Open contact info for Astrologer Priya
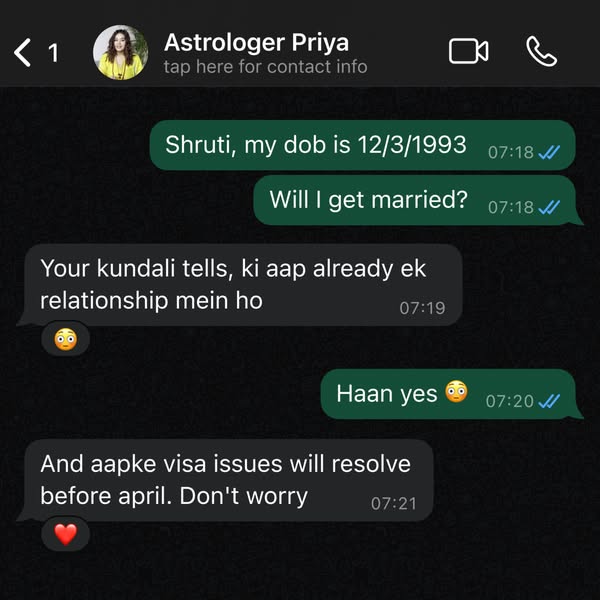 (x=265, y=54)
